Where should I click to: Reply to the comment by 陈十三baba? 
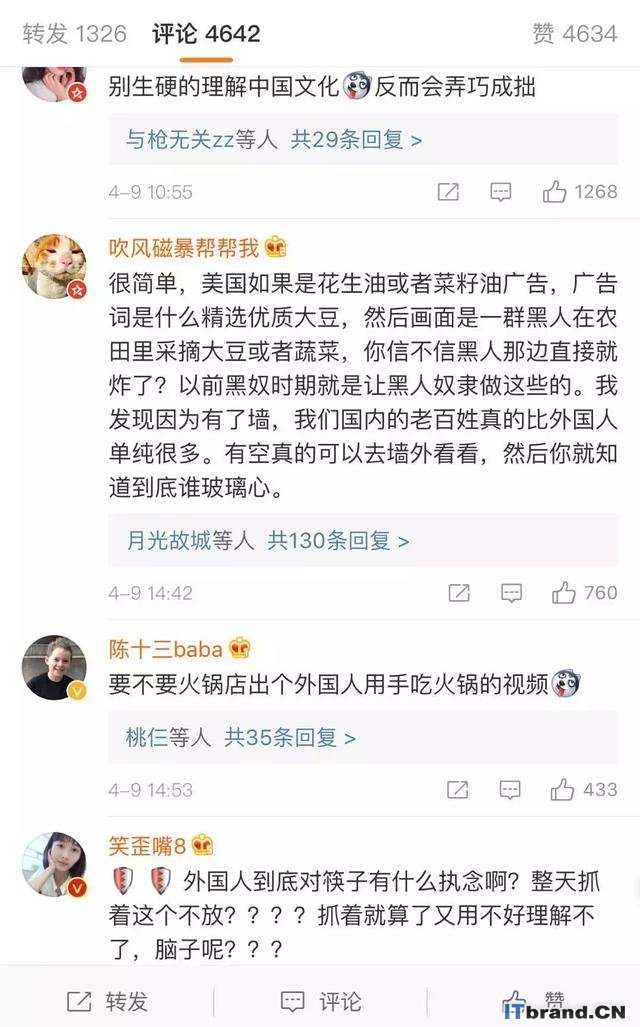coord(511,790)
